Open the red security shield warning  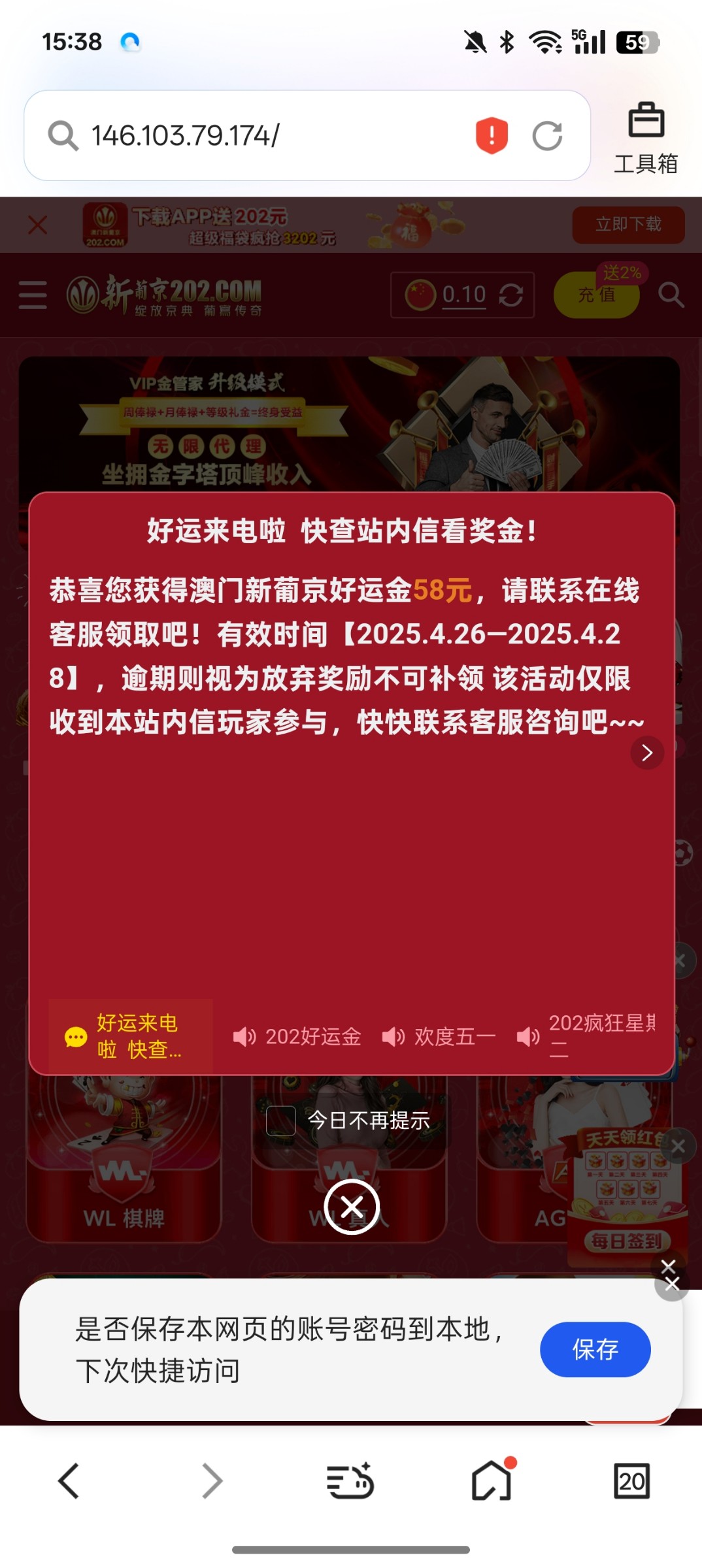(x=492, y=136)
